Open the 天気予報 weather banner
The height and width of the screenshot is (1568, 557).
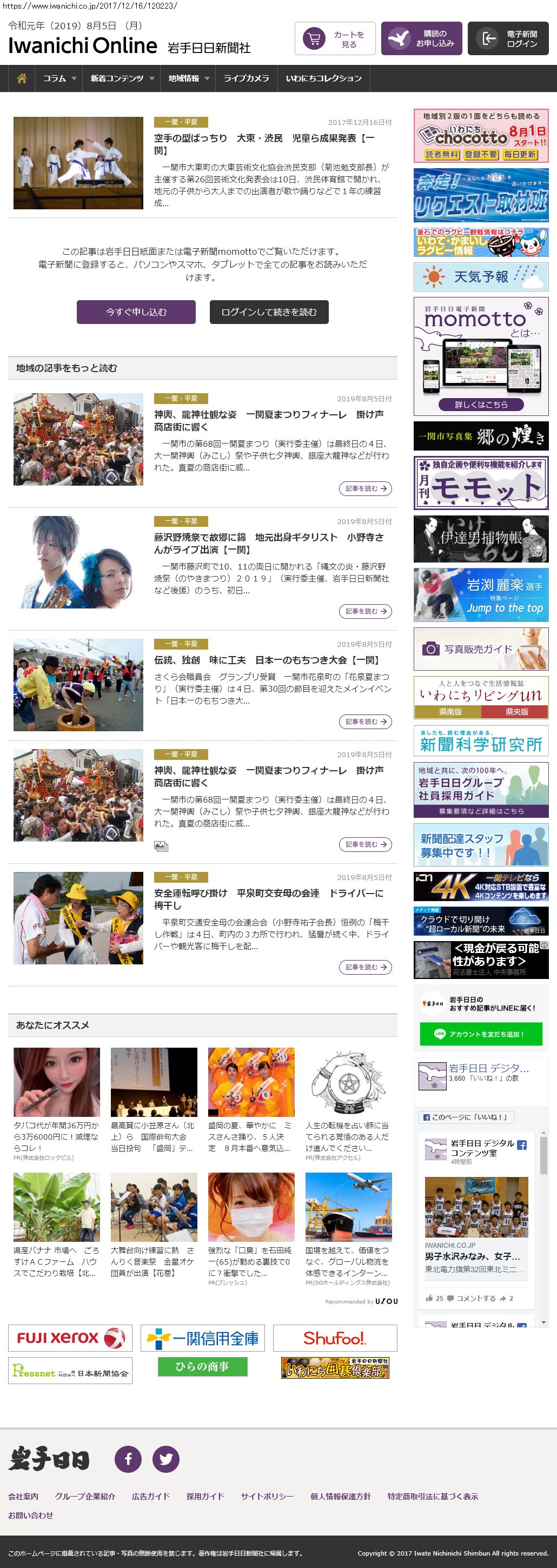[x=481, y=277]
